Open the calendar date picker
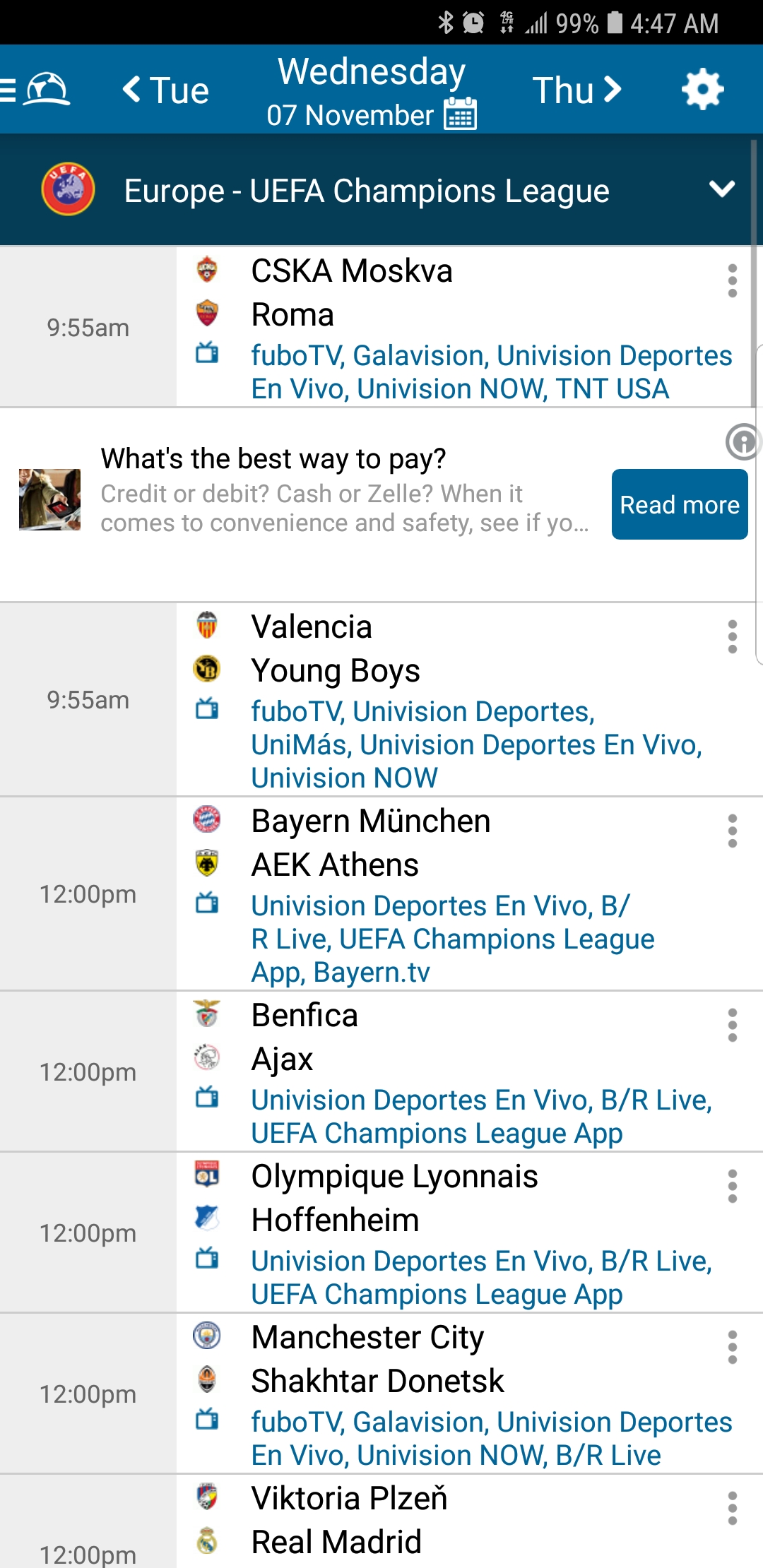The image size is (763, 1568). [461, 114]
